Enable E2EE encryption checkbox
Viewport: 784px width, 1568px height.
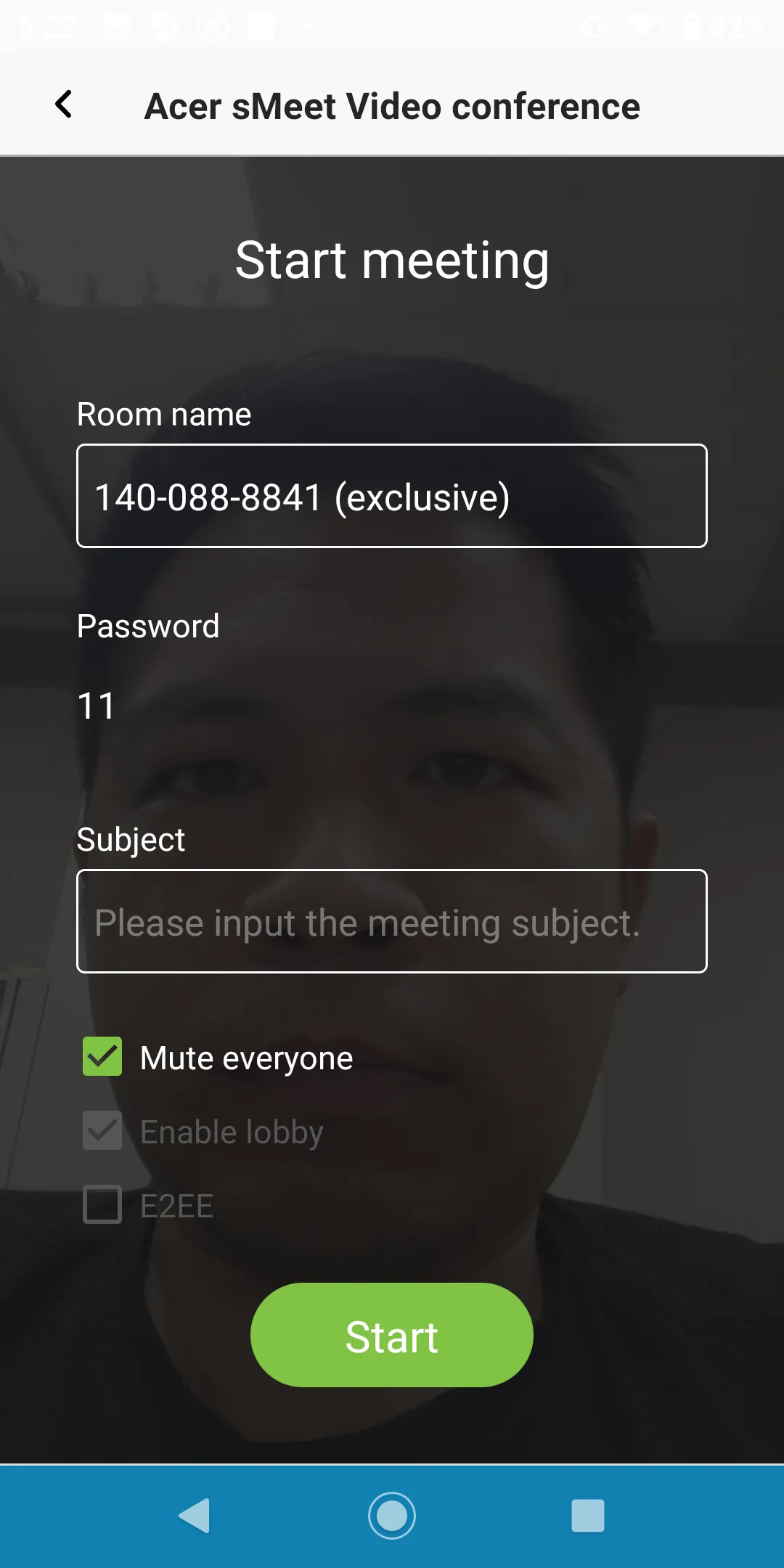[x=102, y=1206]
